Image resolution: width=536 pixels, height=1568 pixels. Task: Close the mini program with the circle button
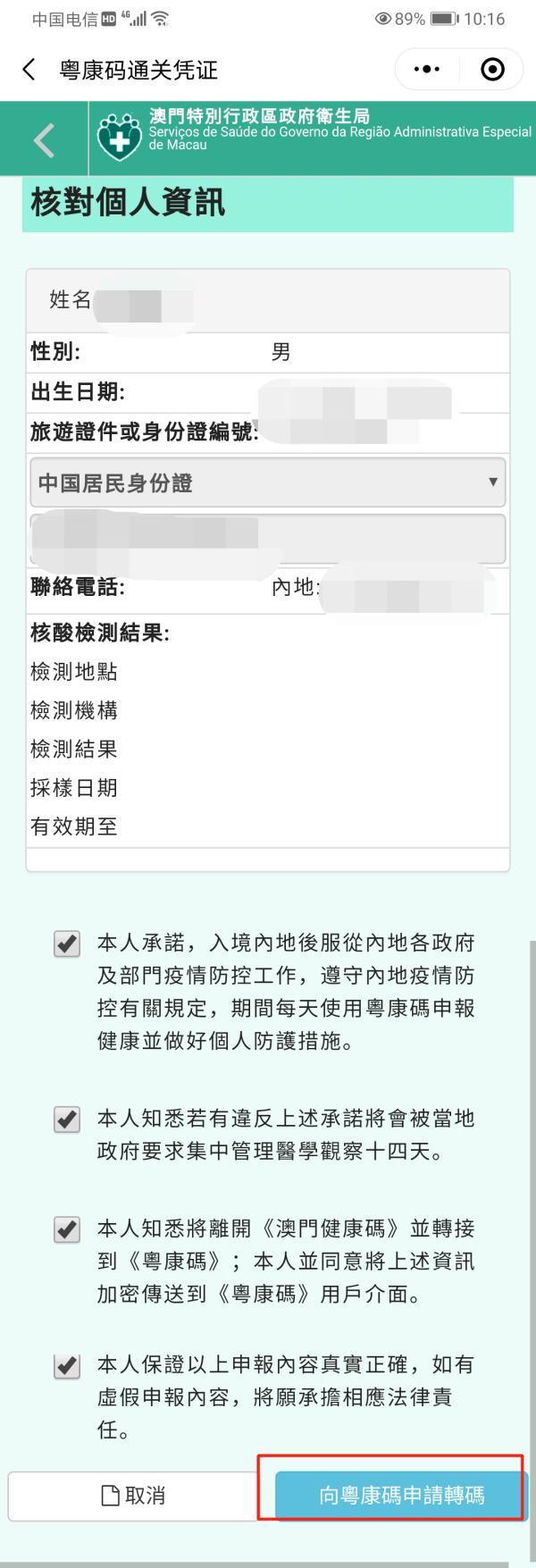click(492, 70)
